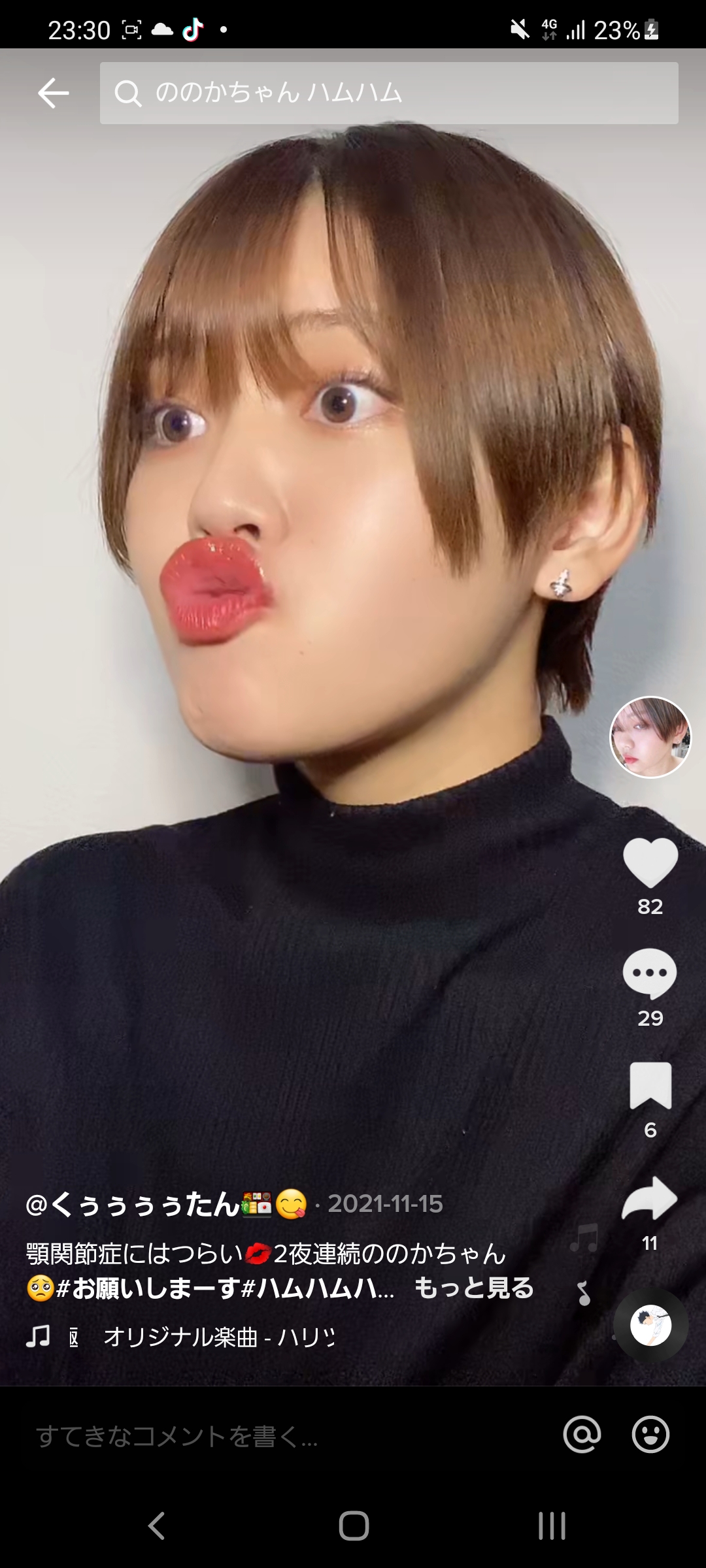Bookmark this video to favorites

click(650, 1086)
